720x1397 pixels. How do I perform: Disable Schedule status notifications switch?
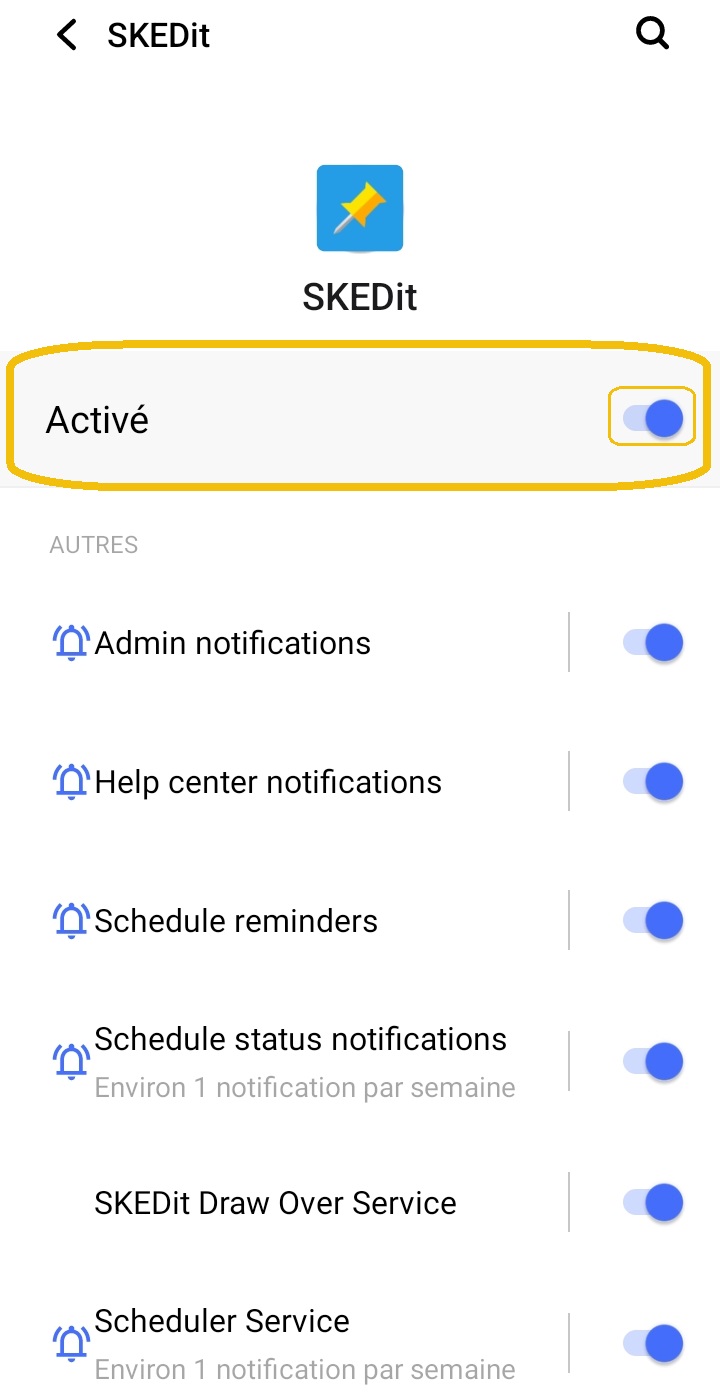click(653, 1060)
